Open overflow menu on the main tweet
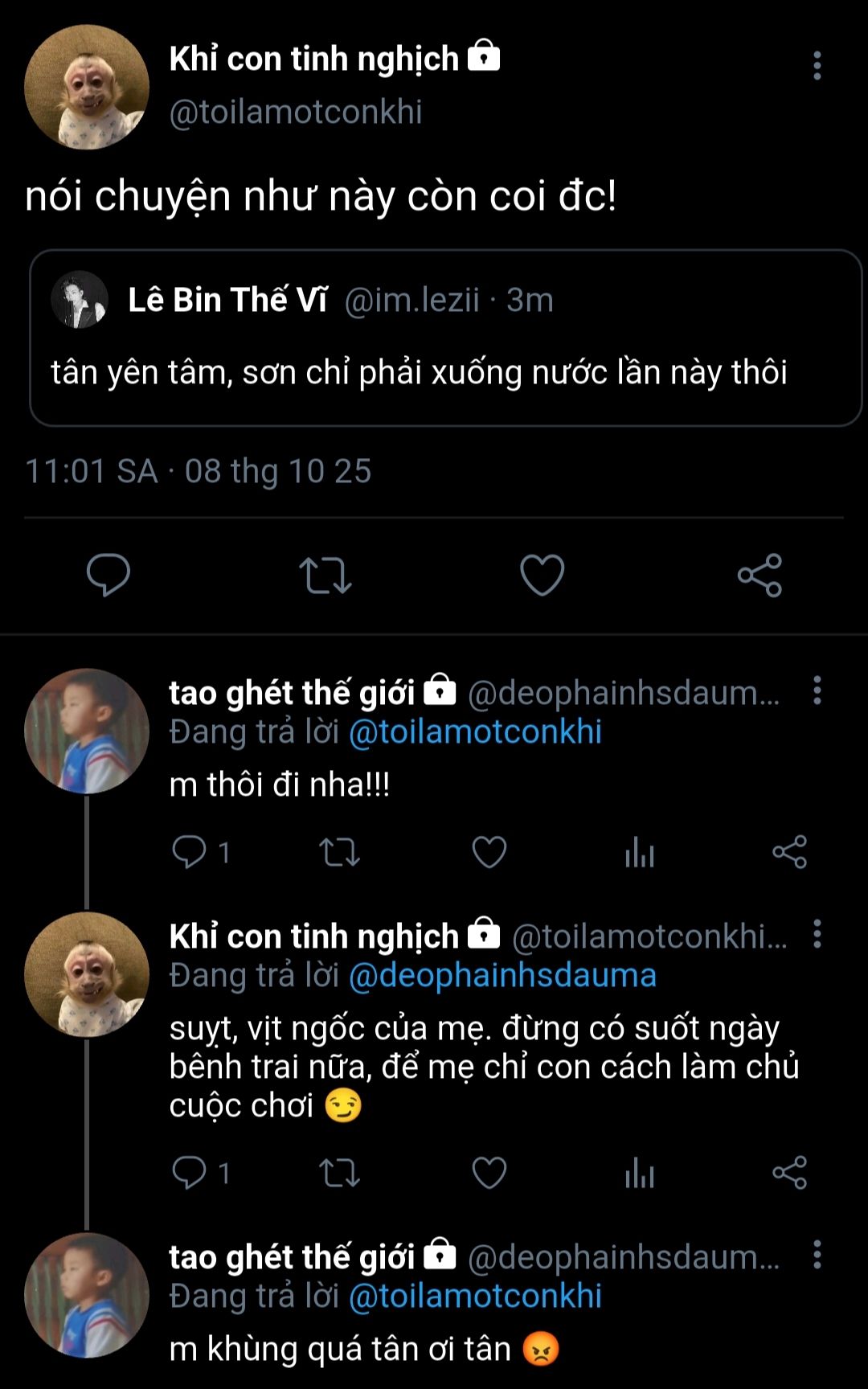Image resolution: width=868 pixels, height=1389 pixels. pyautogui.click(x=817, y=66)
